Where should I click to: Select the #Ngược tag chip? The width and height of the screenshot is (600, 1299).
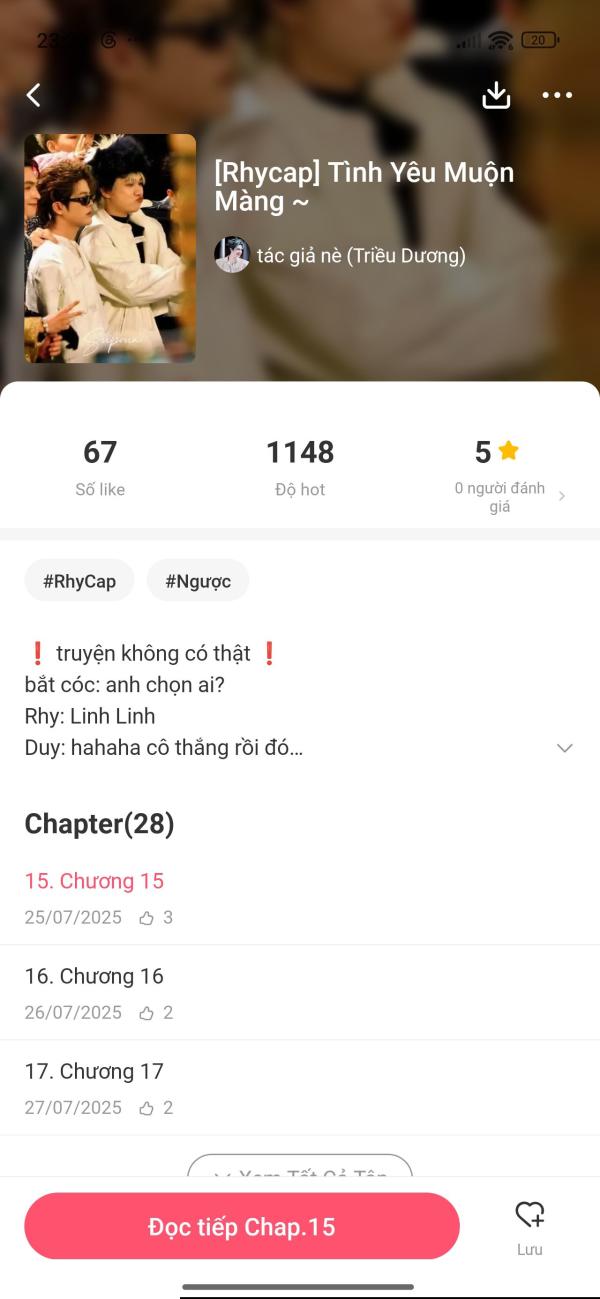point(198,580)
